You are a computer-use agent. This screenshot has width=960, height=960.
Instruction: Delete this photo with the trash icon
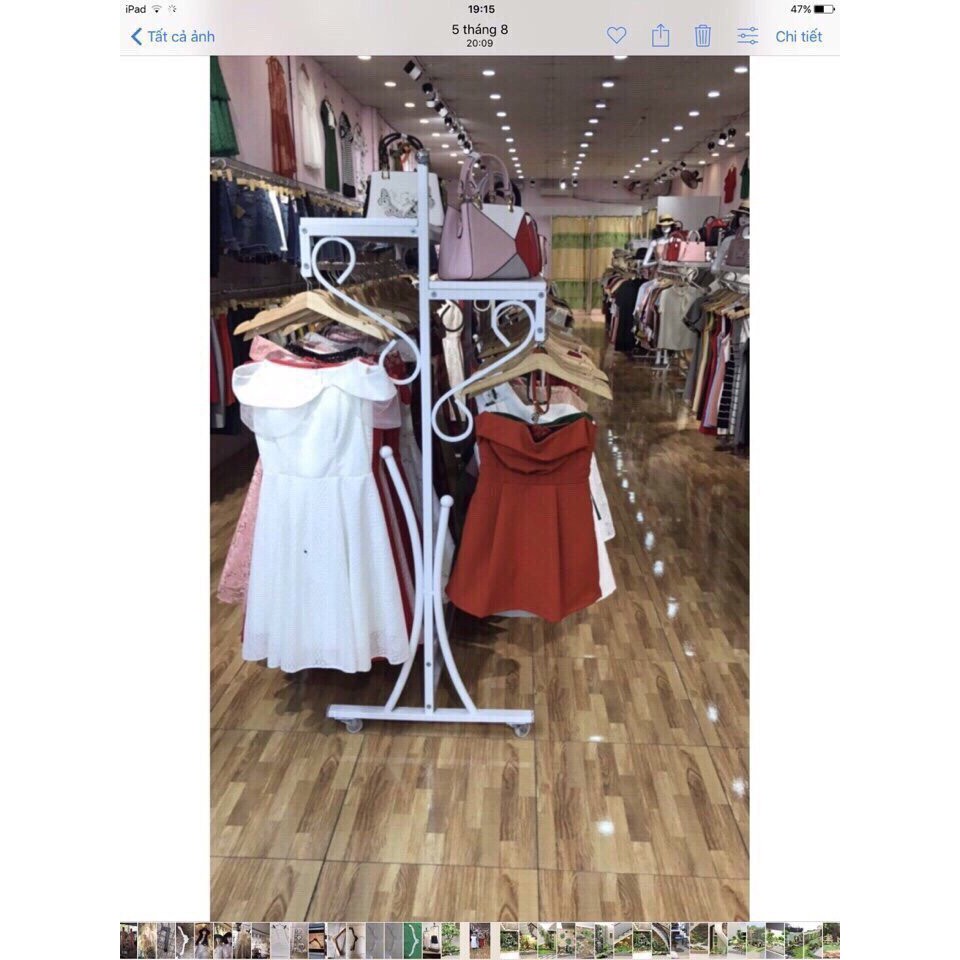[x=703, y=36]
